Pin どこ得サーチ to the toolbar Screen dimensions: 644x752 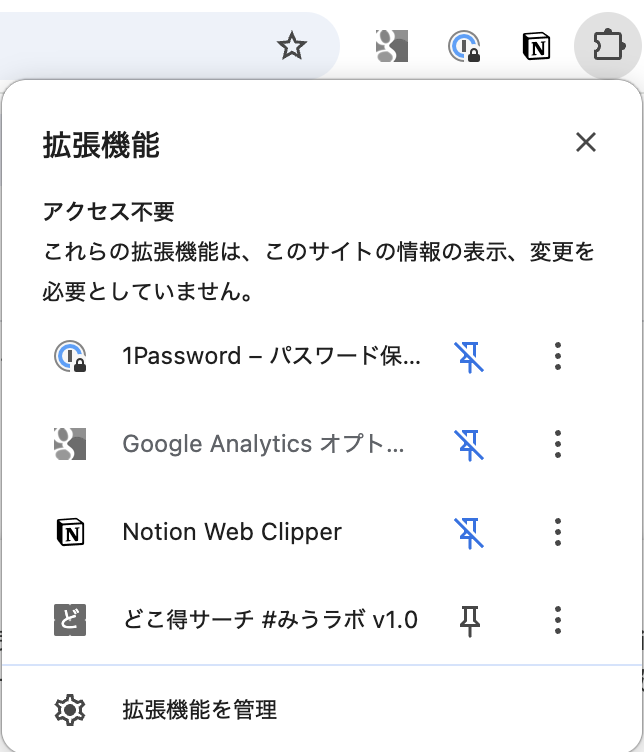tap(469, 620)
